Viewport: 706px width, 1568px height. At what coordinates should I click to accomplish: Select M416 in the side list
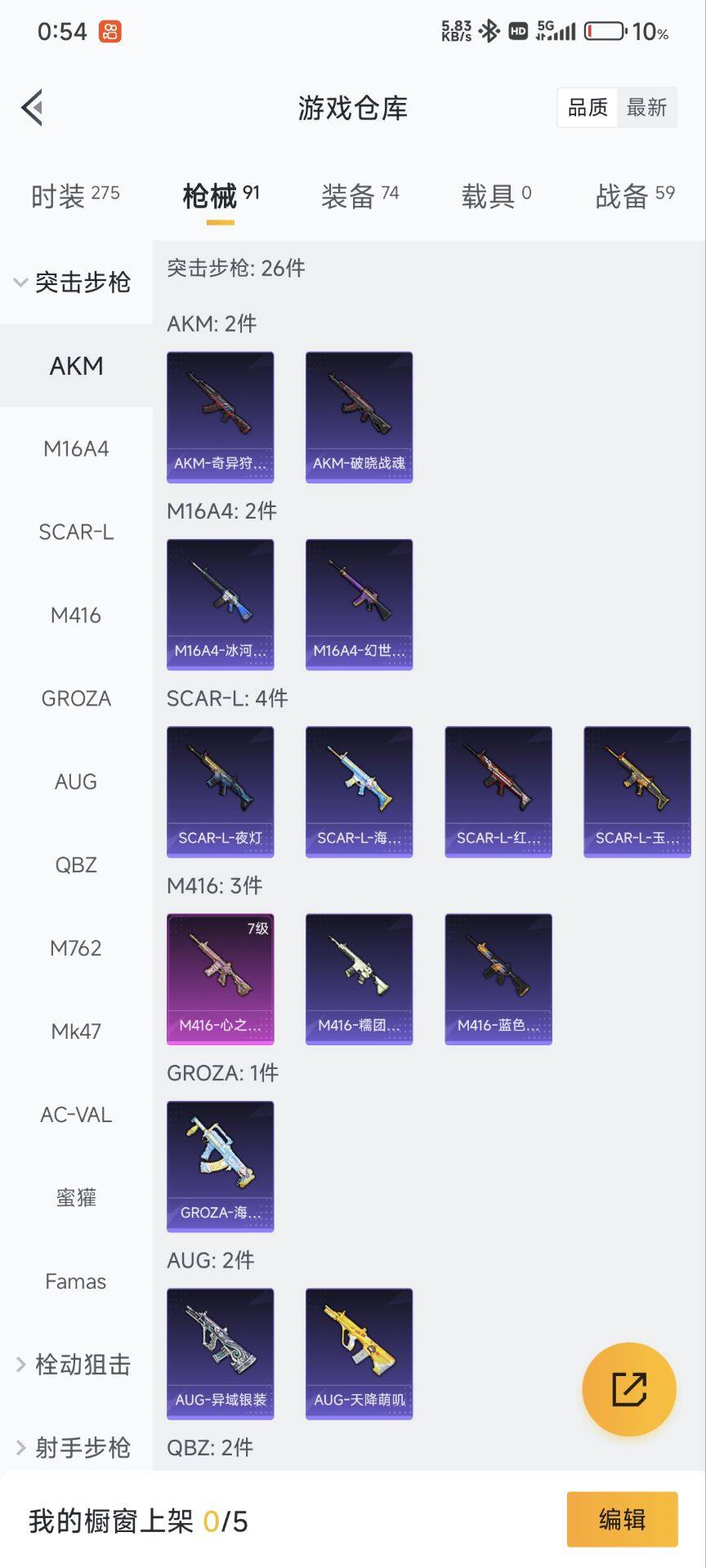click(x=76, y=615)
